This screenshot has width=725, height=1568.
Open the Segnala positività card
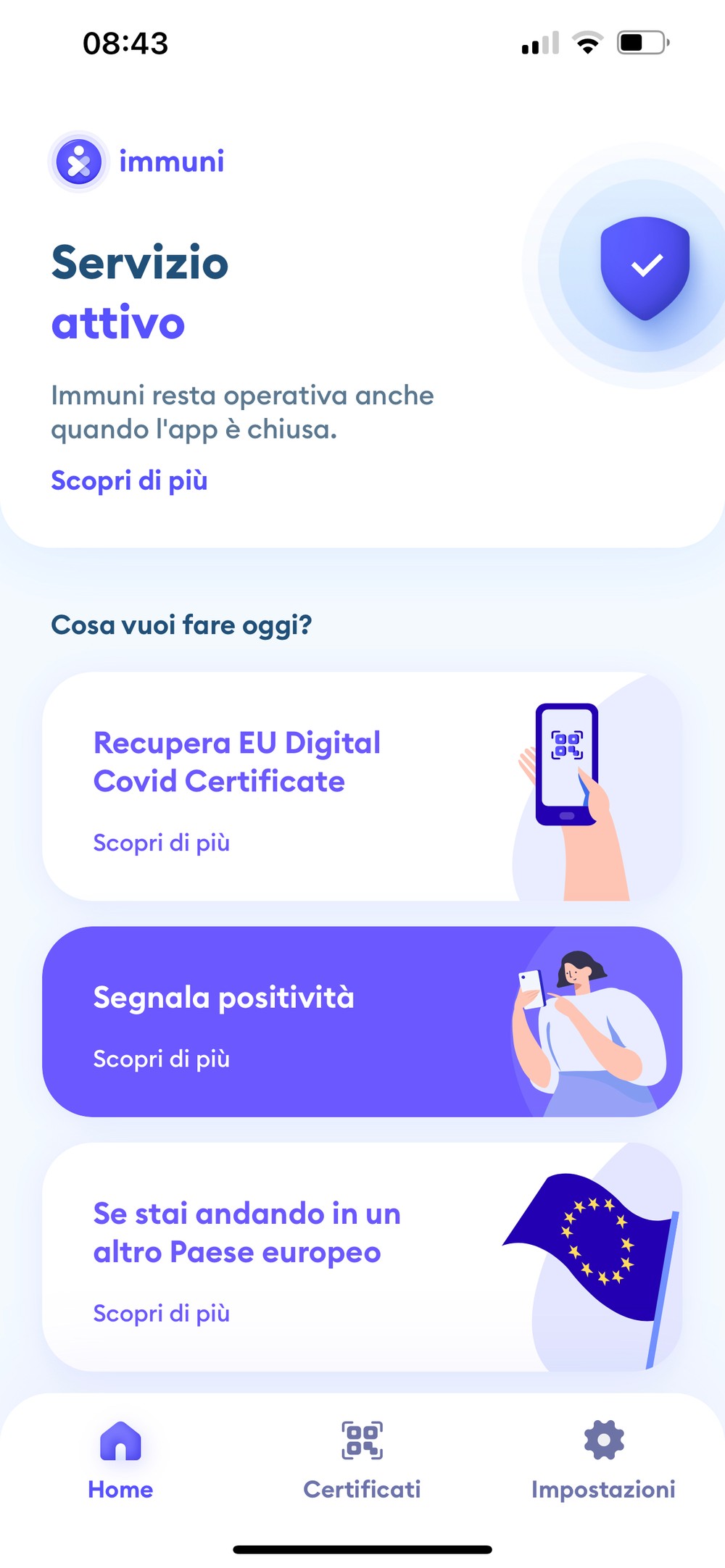coord(362,1022)
